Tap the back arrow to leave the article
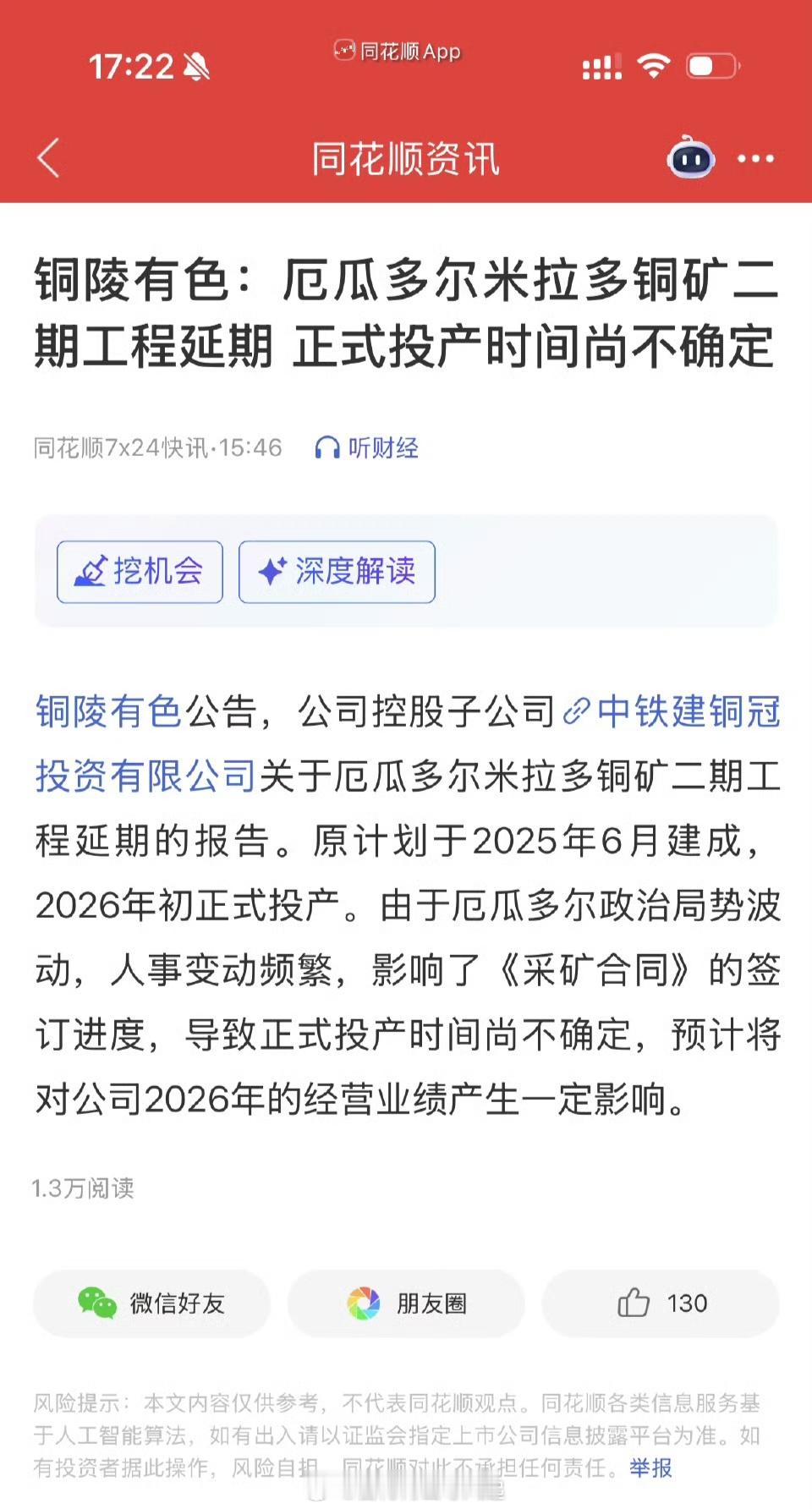The image size is (812, 1509). (x=48, y=159)
